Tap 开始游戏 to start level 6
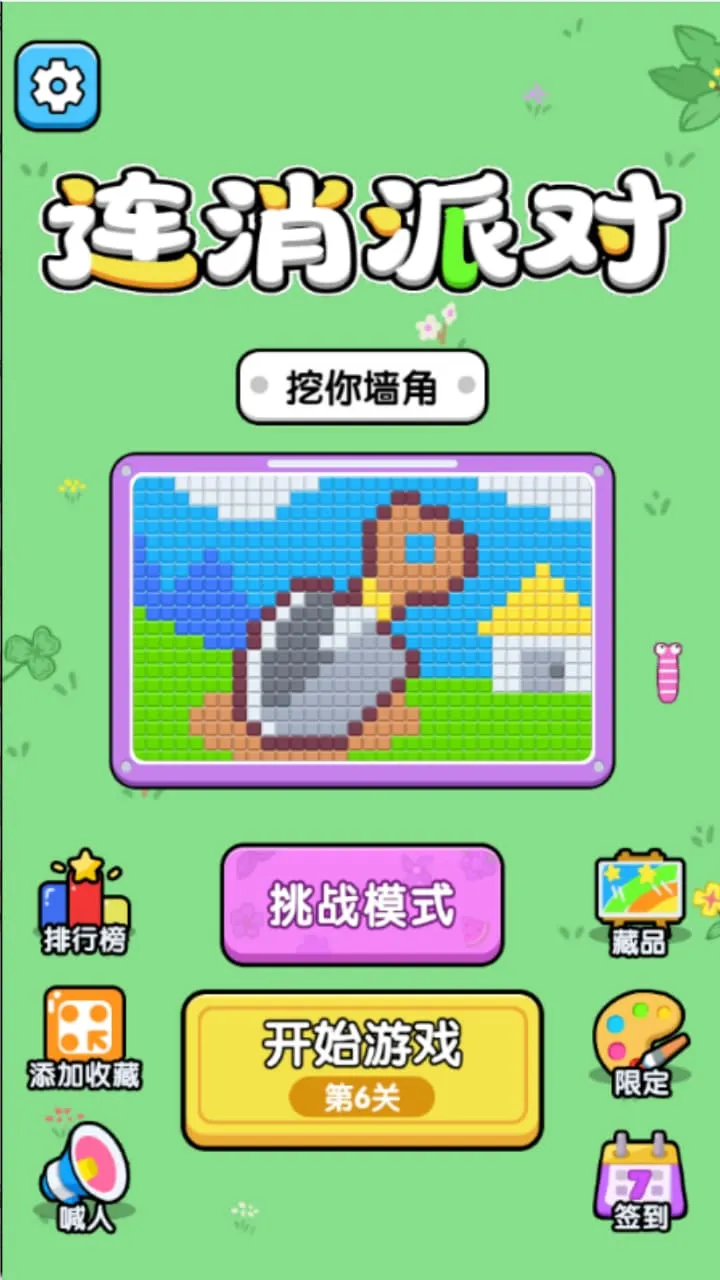720x1280 pixels. 361,1066
